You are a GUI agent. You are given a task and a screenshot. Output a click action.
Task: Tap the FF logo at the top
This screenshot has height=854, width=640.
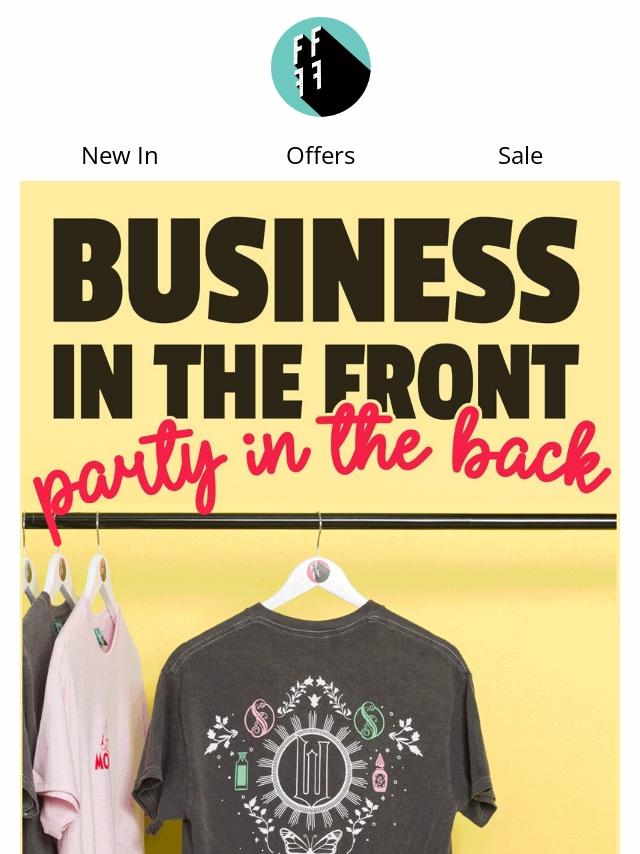321,67
